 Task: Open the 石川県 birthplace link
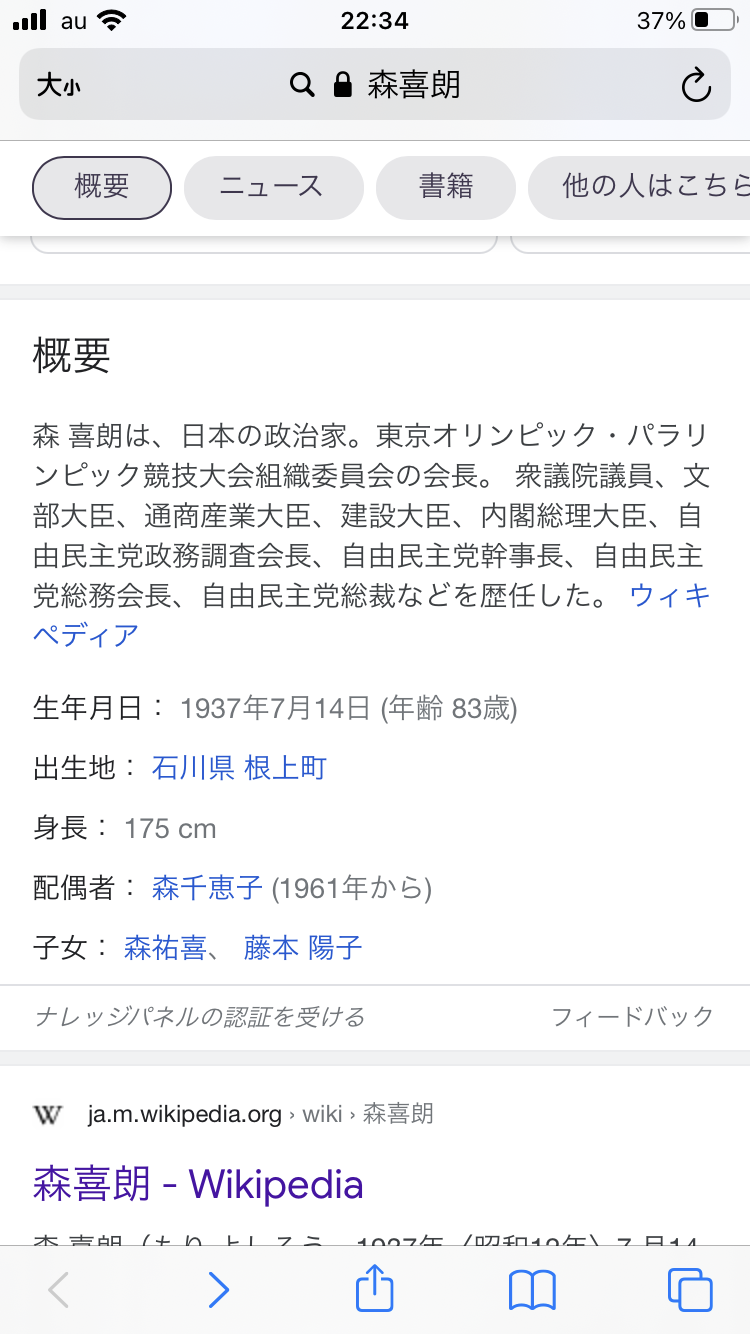click(193, 768)
